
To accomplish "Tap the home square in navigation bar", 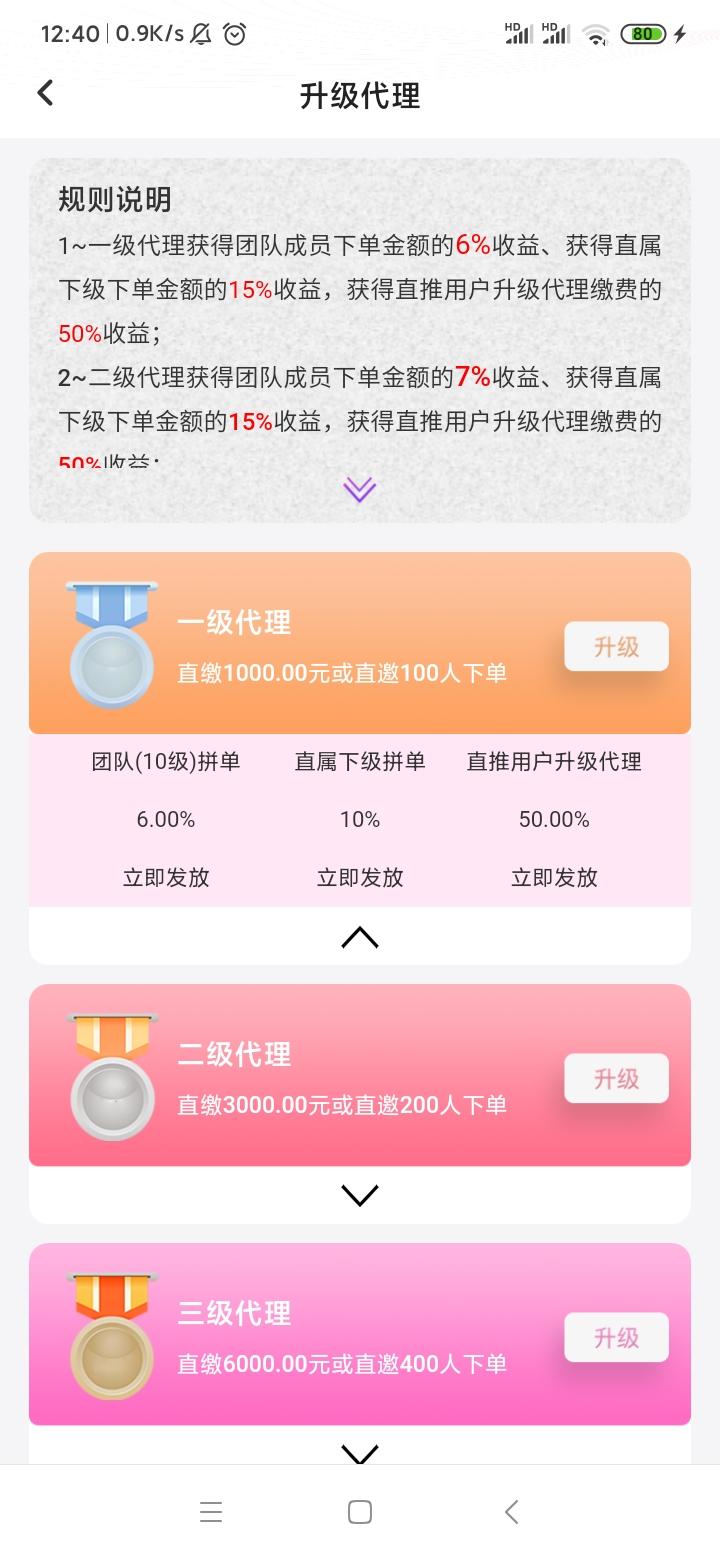I will click(x=358, y=1512).
